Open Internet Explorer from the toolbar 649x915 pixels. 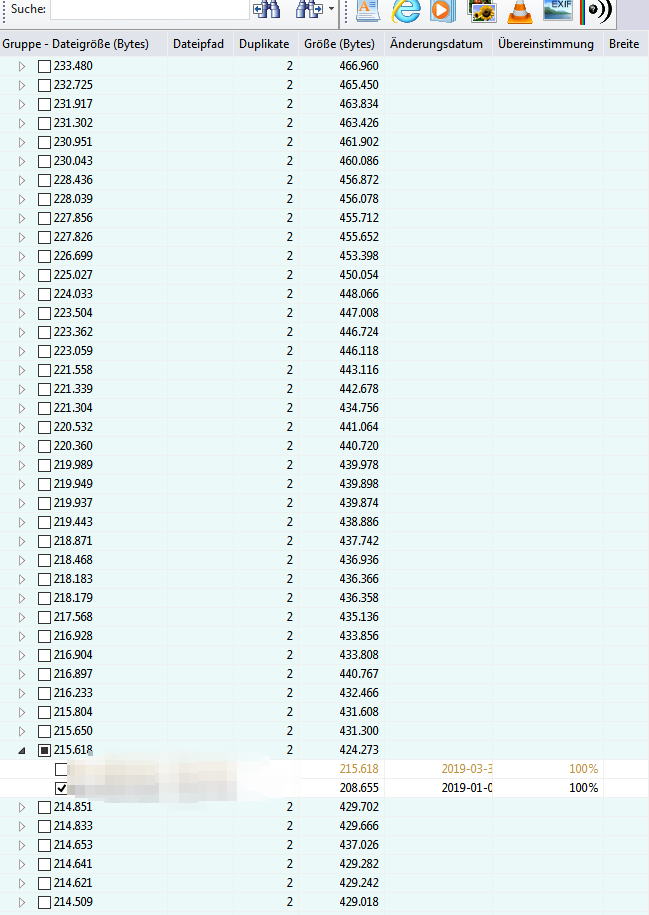[x=406, y=10]
